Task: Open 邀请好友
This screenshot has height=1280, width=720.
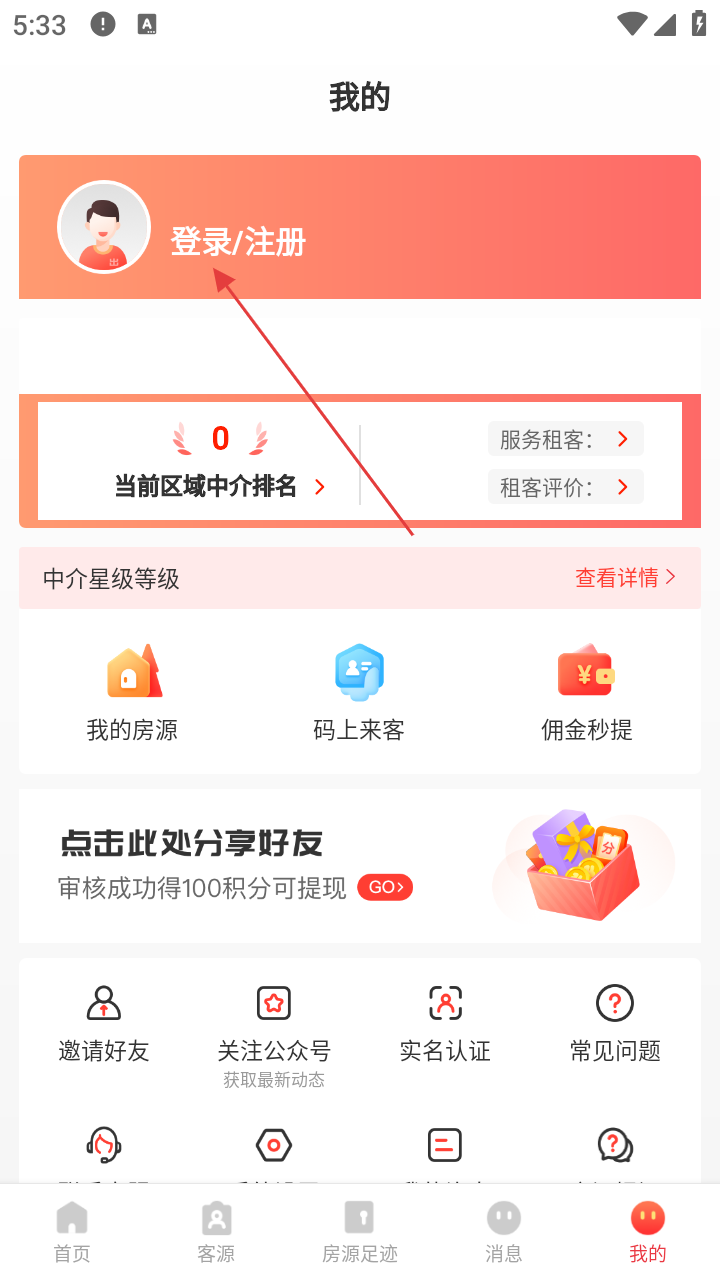Action: tap(104, 1024)
